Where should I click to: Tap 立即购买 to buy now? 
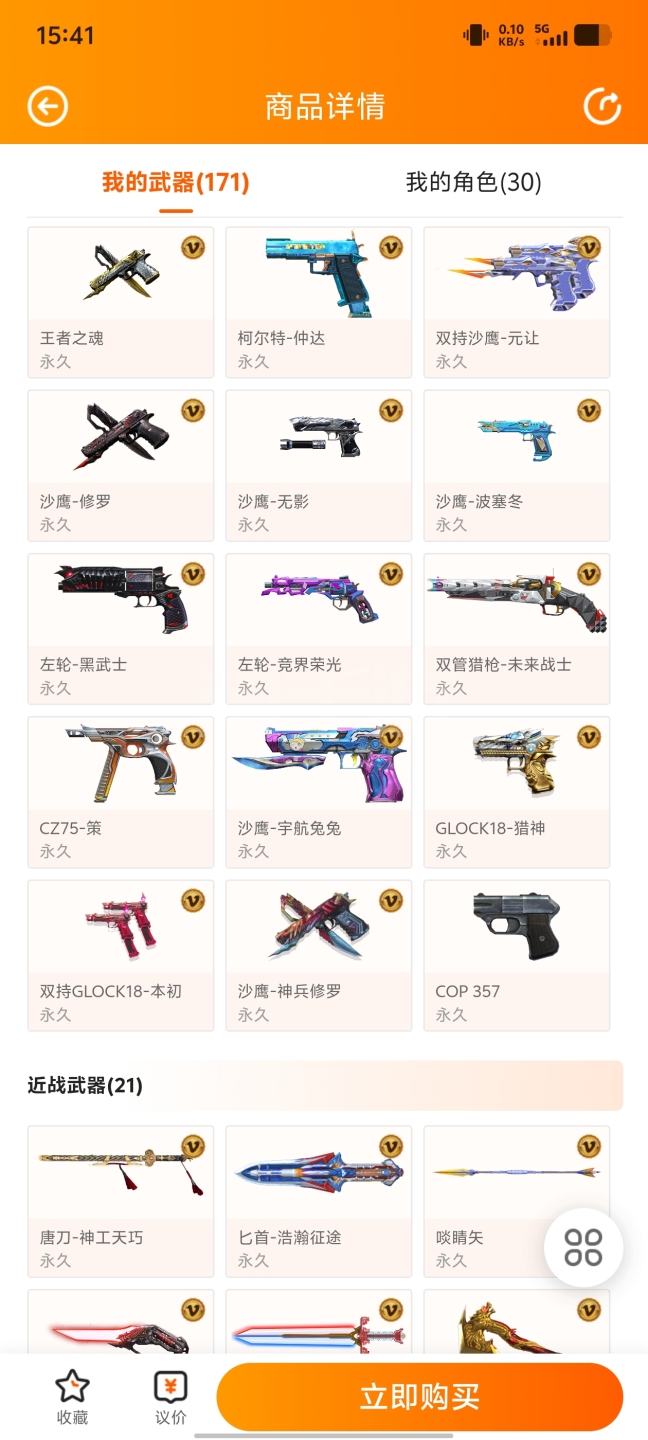(x=420, y=1397)
